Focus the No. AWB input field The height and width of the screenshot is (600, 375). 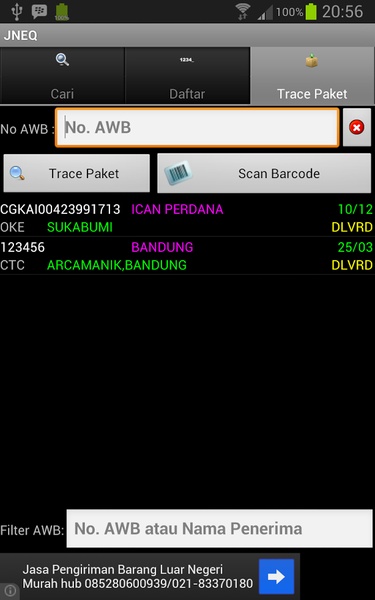click(197, 127)
